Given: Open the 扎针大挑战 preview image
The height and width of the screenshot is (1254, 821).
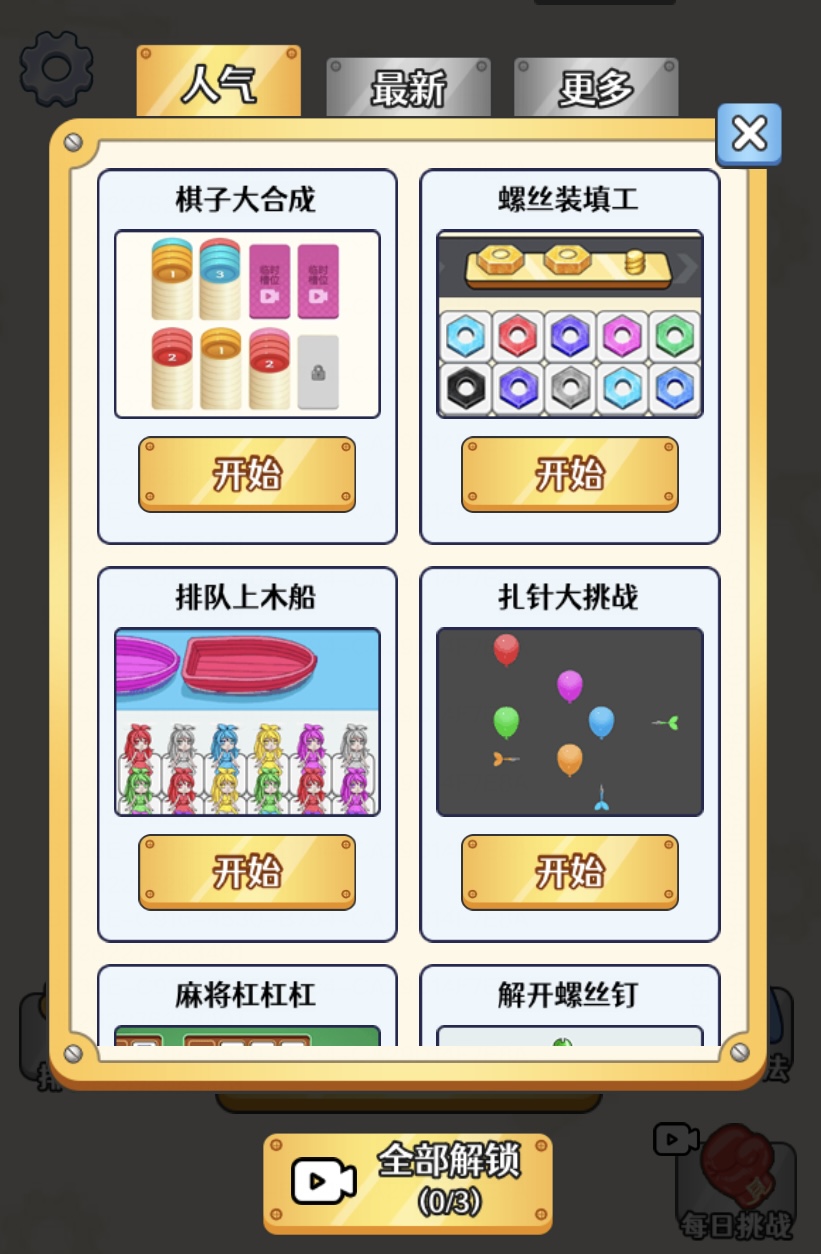Looking at the screenshot, I should point(569,722).
